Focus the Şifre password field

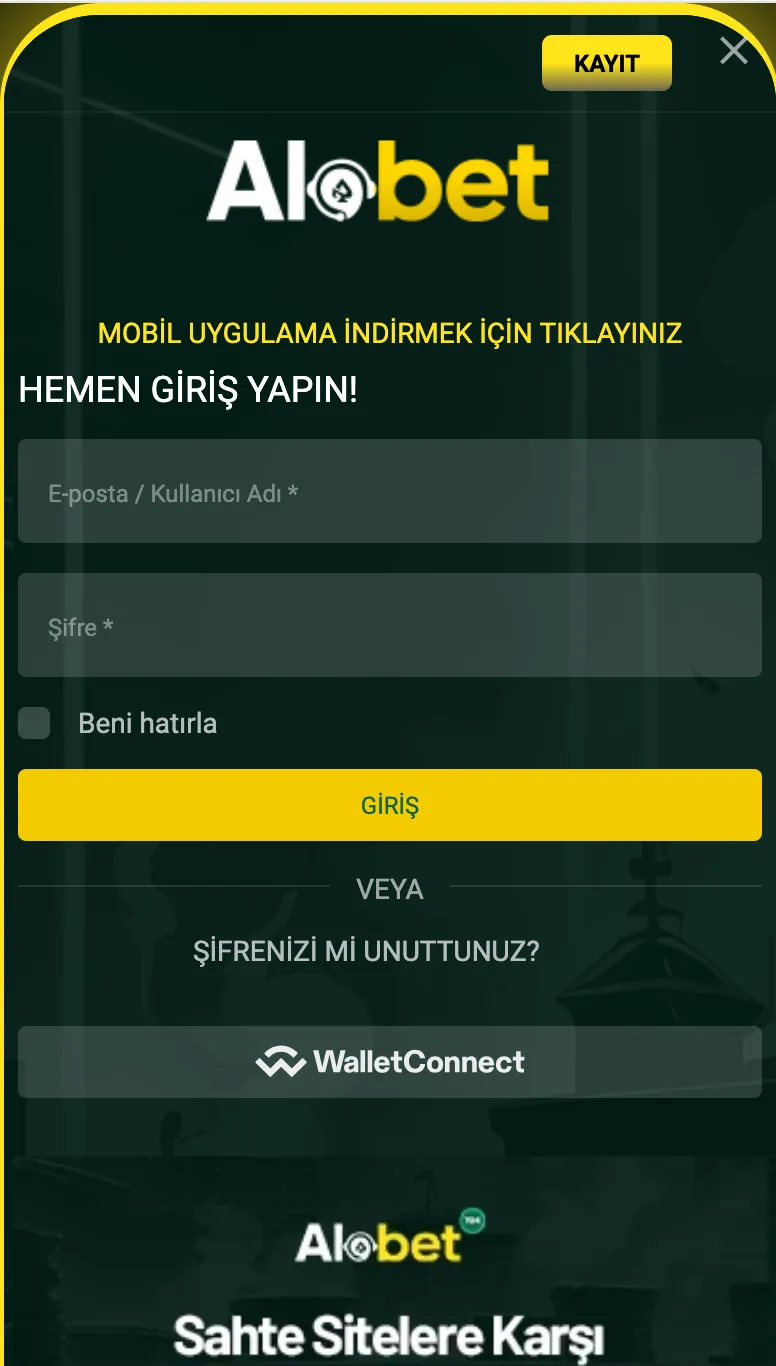click(x=390, y=626)
